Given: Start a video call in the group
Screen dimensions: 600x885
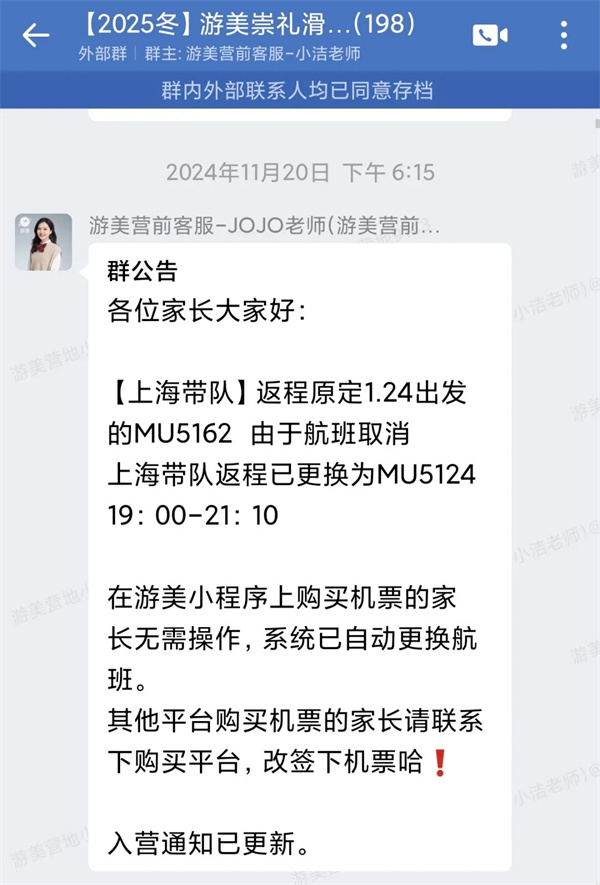Looking at the screenshot, I should point(490,36).
